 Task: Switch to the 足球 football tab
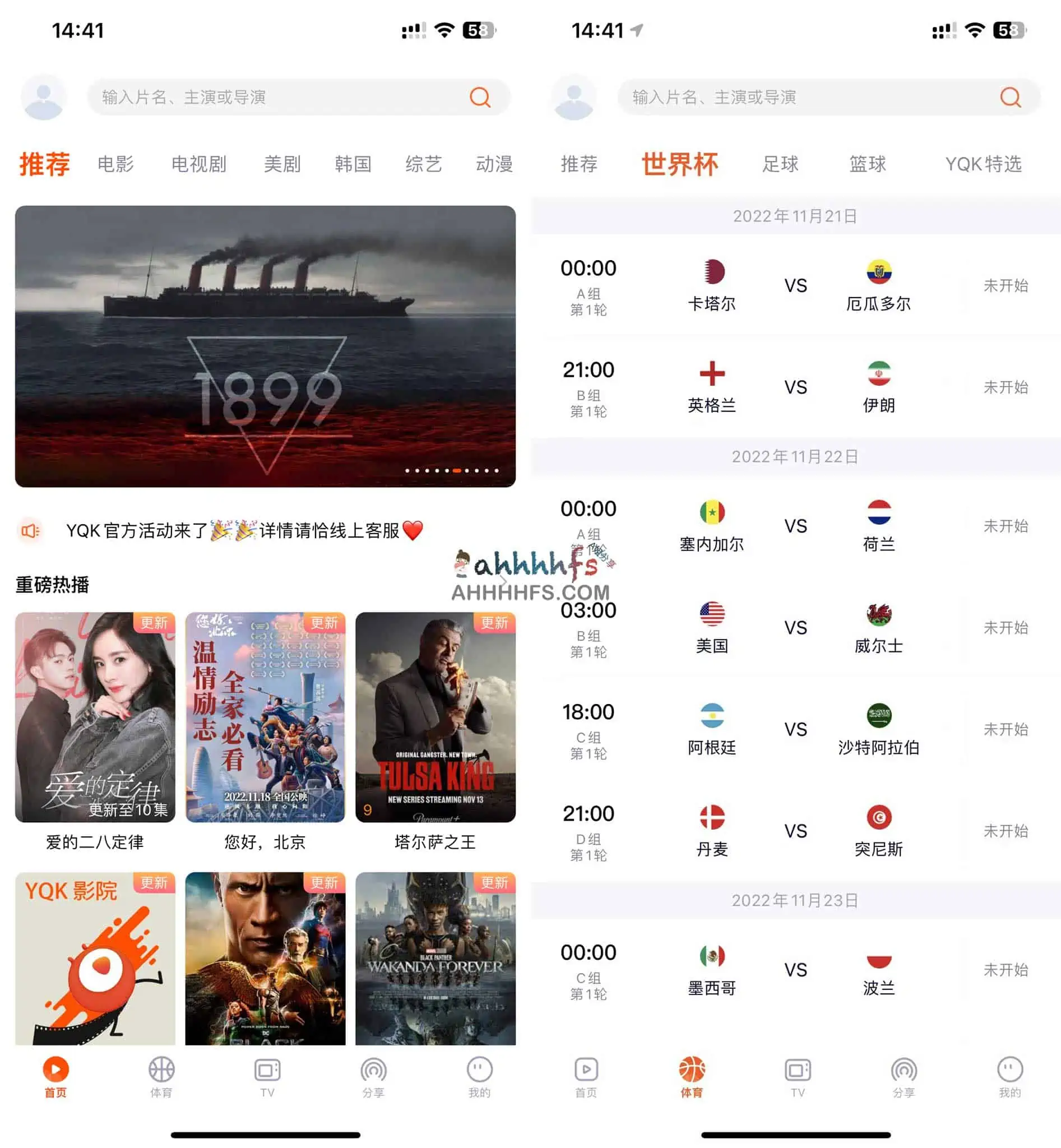(x=782, y=165)
